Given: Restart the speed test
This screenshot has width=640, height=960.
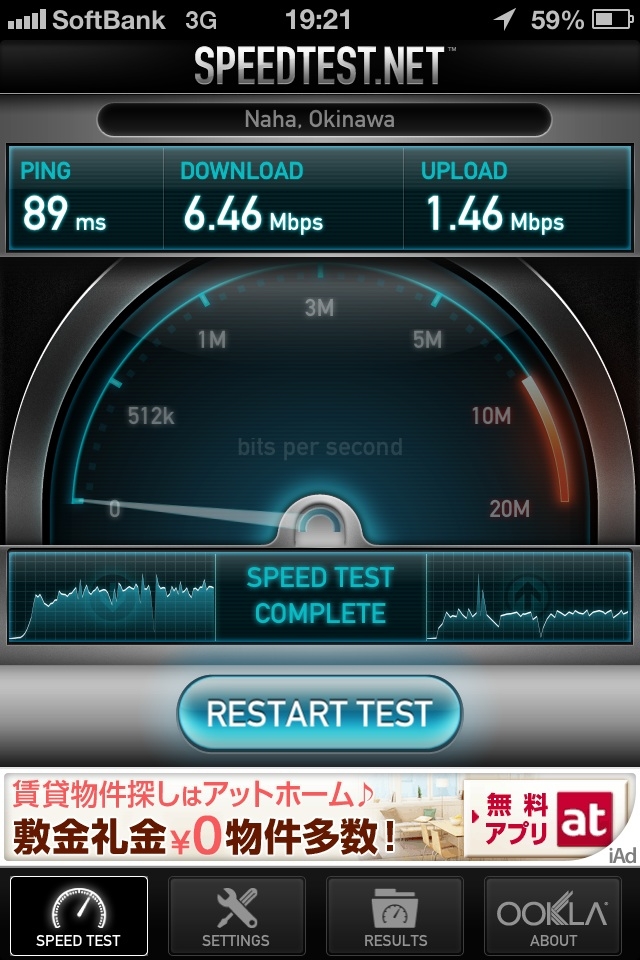Looking at the screenshot, I should pos(319,713).
